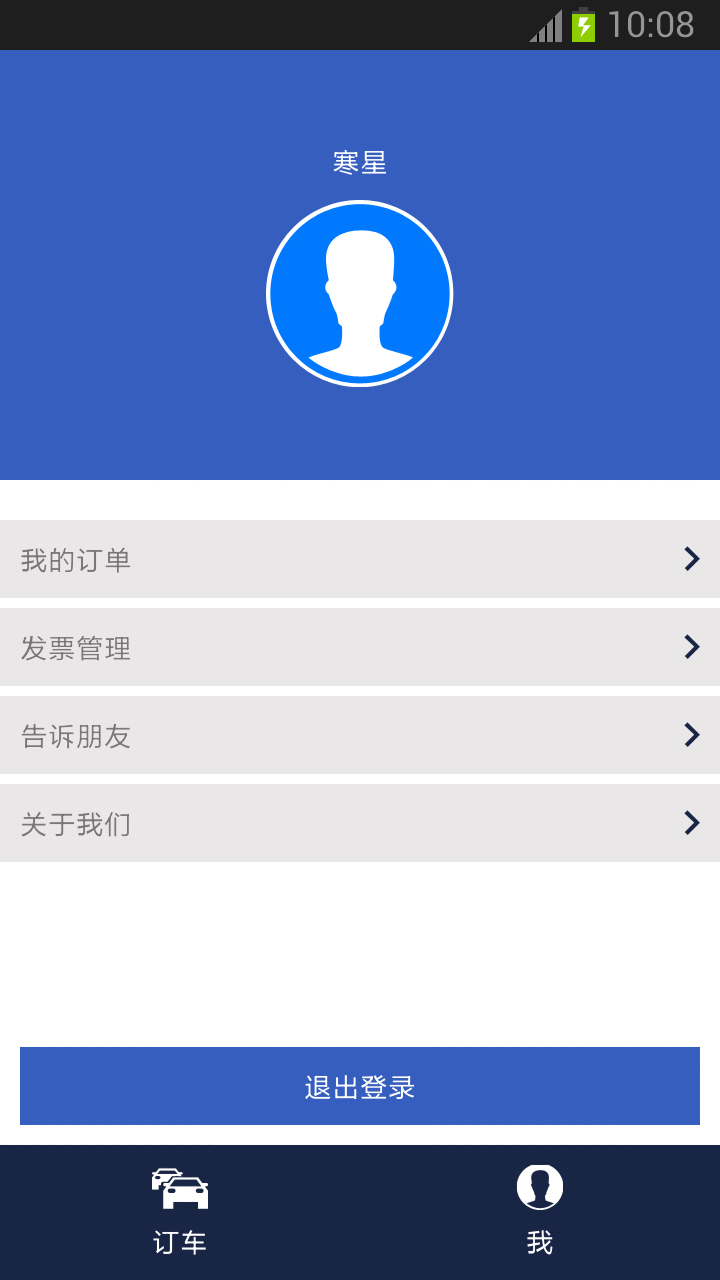Screen dimensions: 720x1280
Task: Select the 我 (Me) tab
Action: pyautogui.click(x=540, y=1212)
